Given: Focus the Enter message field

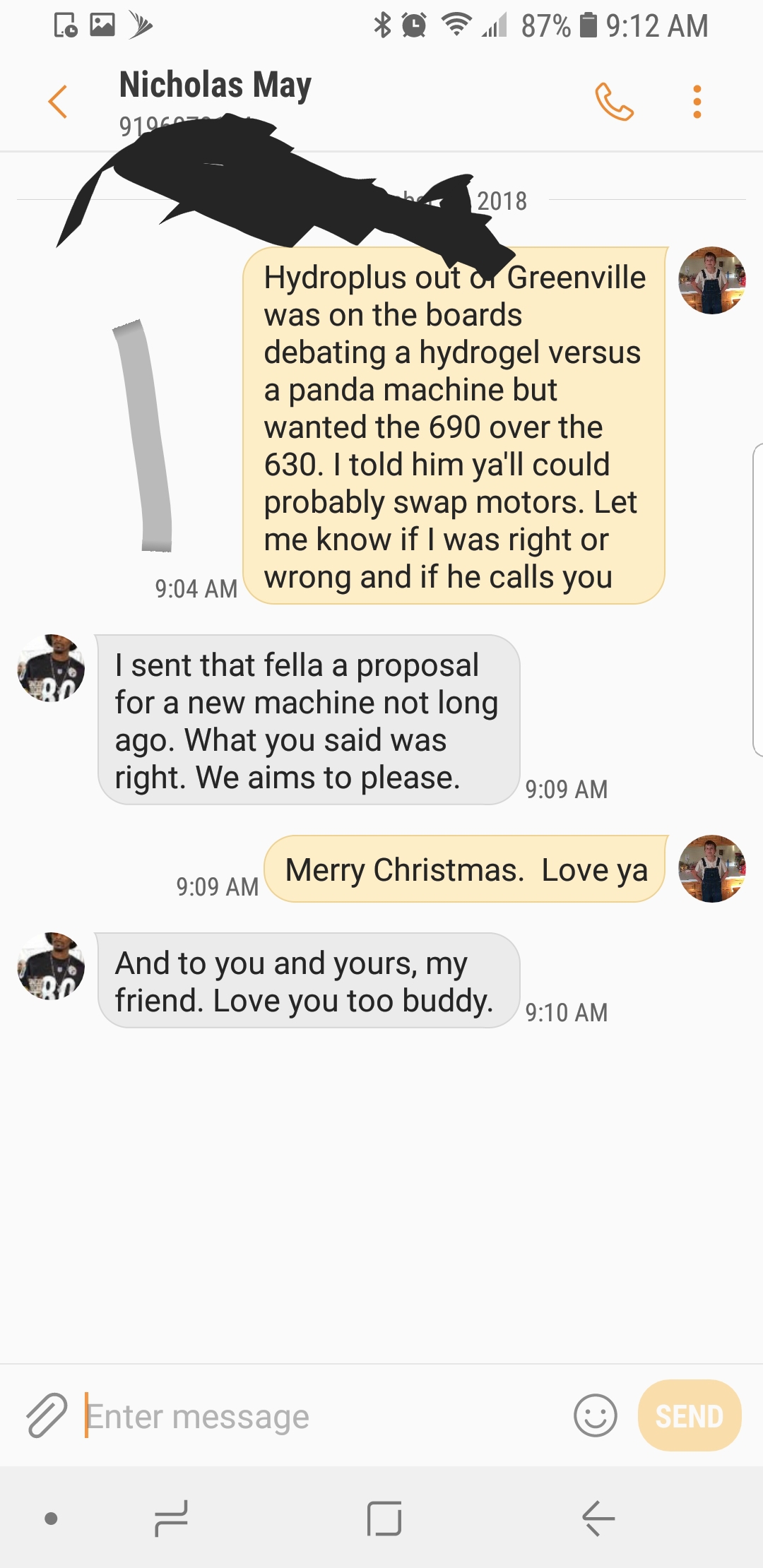Looking at the screenshot, I should tap(325, 1416).
